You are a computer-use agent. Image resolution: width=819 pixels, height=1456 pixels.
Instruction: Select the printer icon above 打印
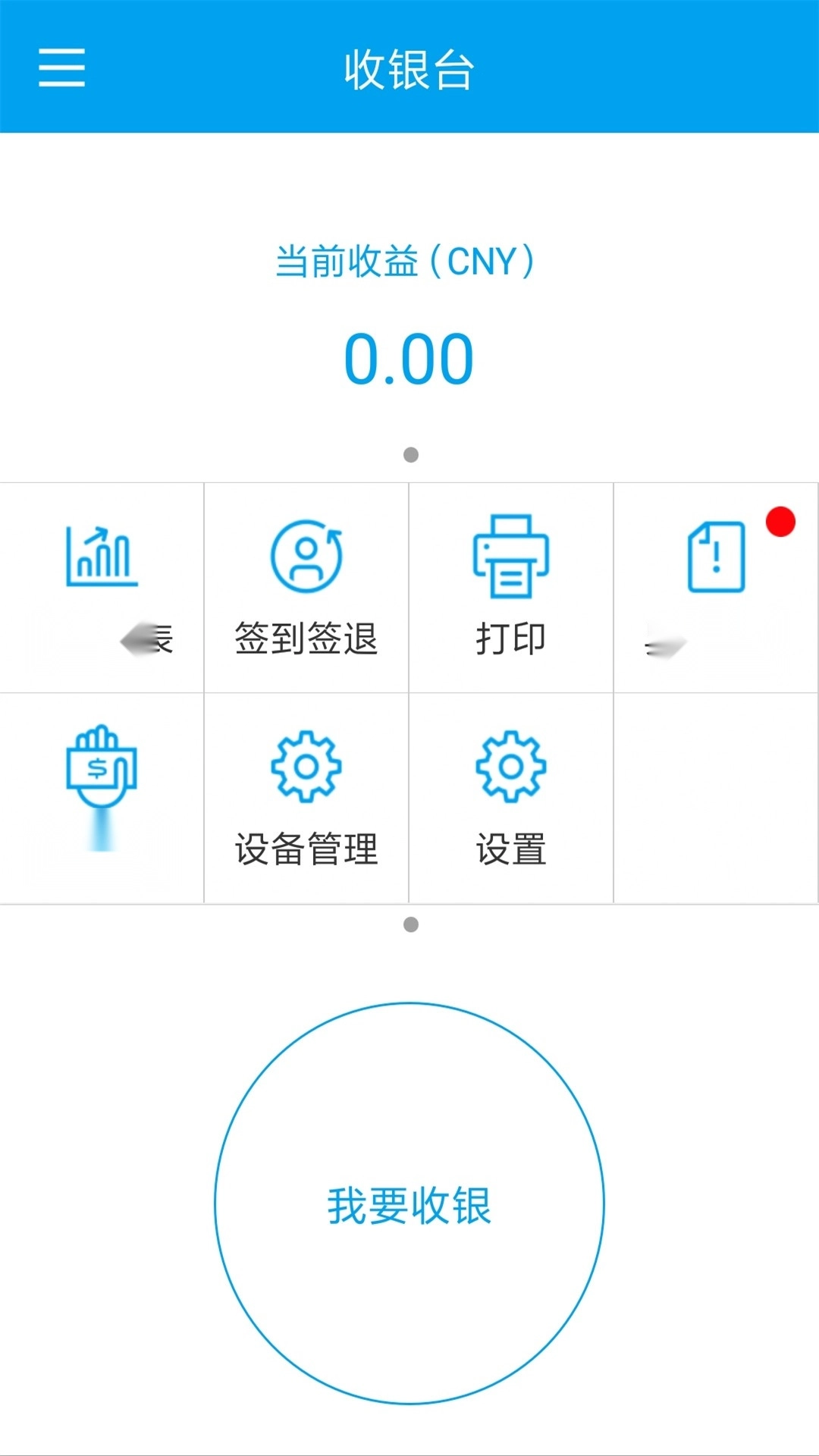coord(511,557)
